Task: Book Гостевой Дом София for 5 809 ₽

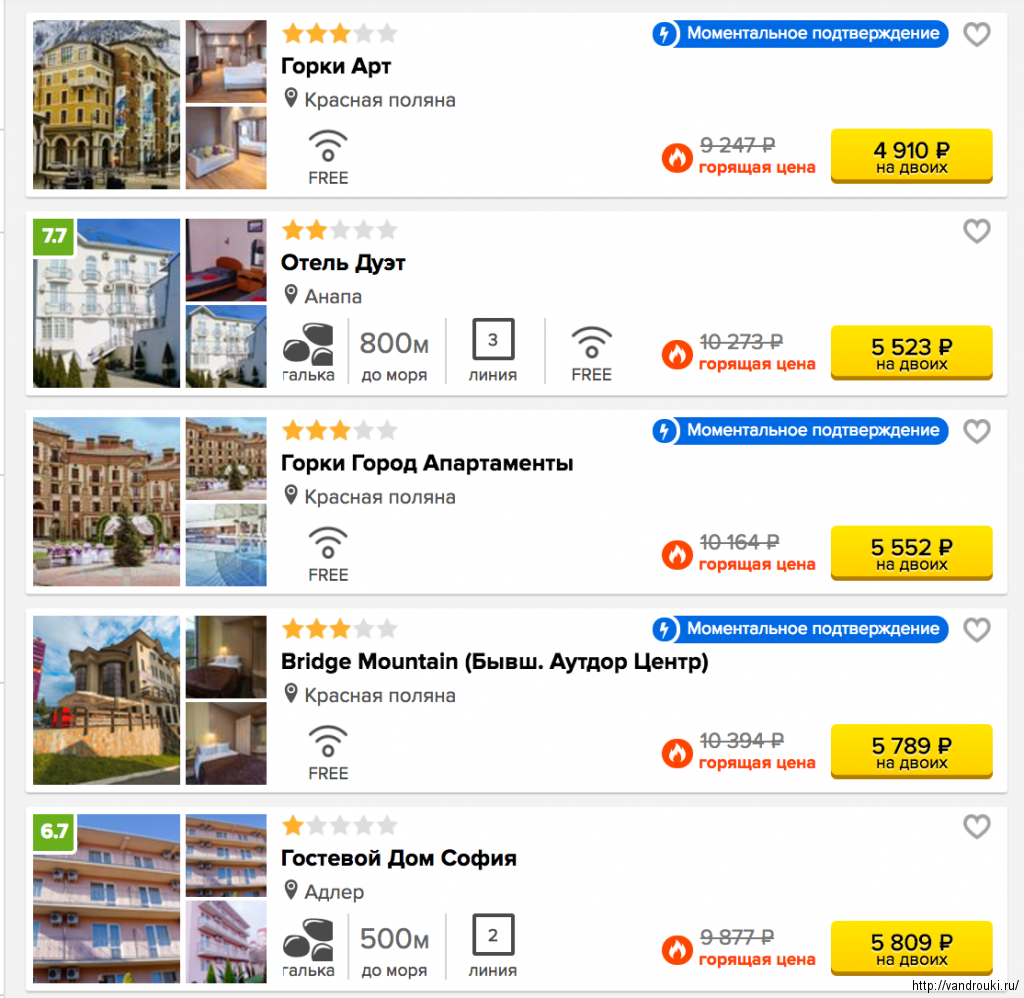Action: click(x=911, y=949)
